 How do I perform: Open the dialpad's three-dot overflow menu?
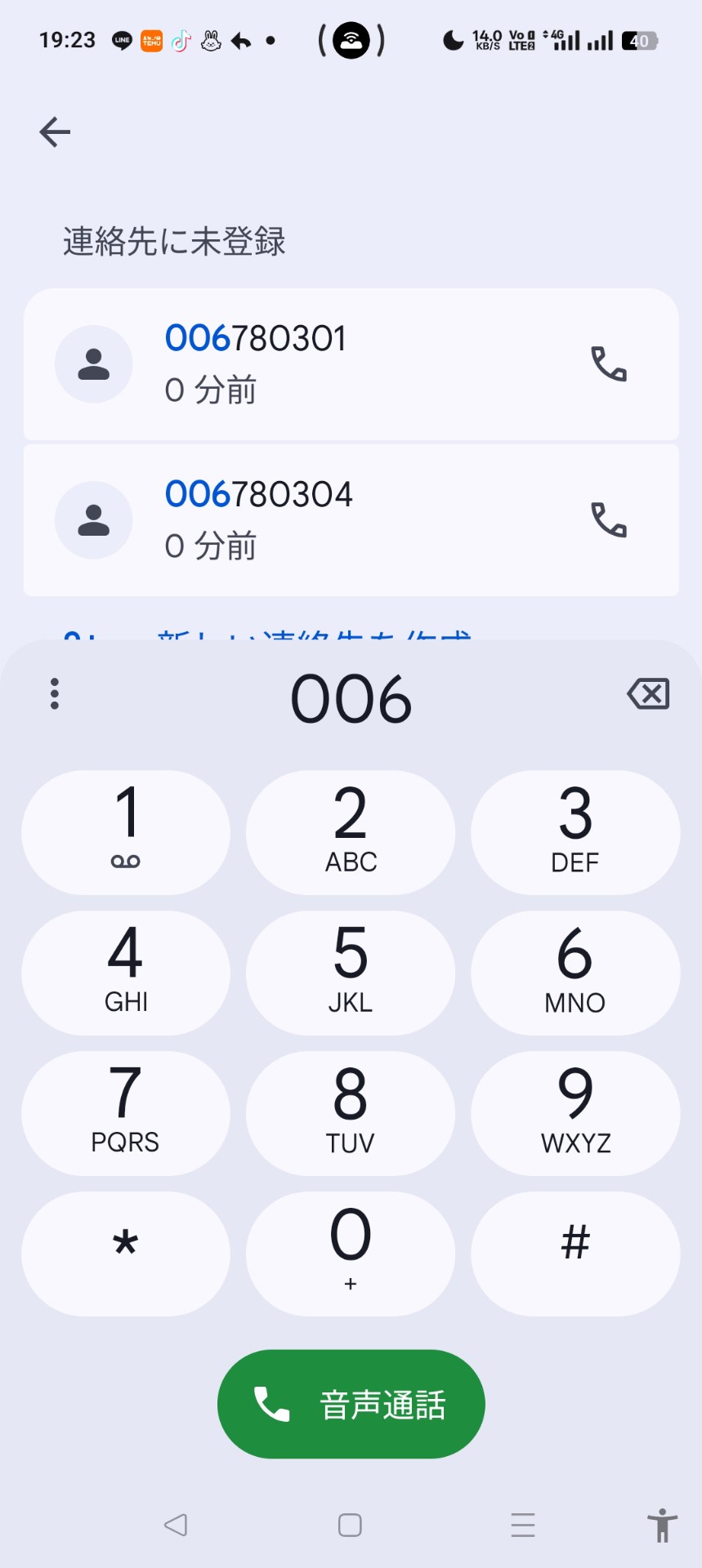tap(55, 693)
